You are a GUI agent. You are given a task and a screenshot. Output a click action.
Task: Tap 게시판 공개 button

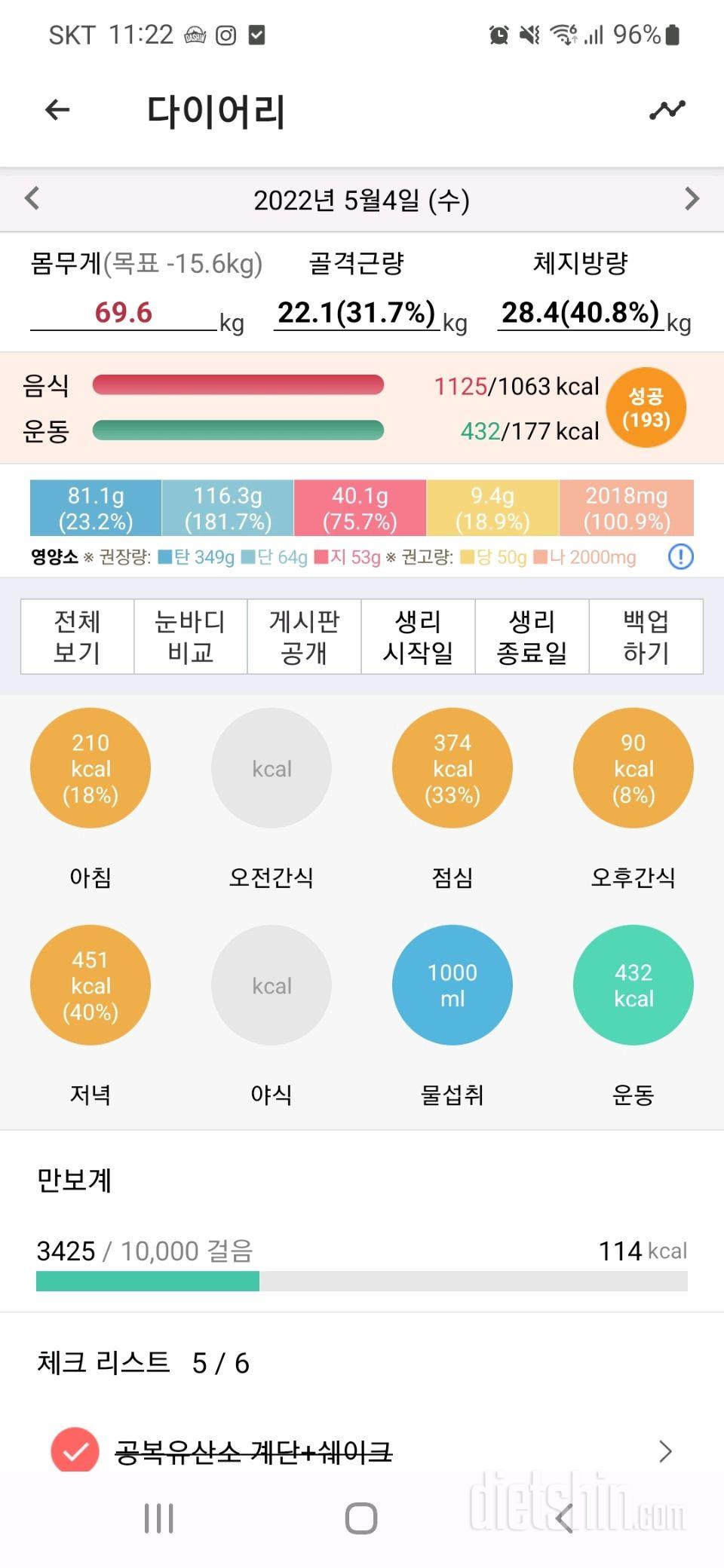[305, 636]
